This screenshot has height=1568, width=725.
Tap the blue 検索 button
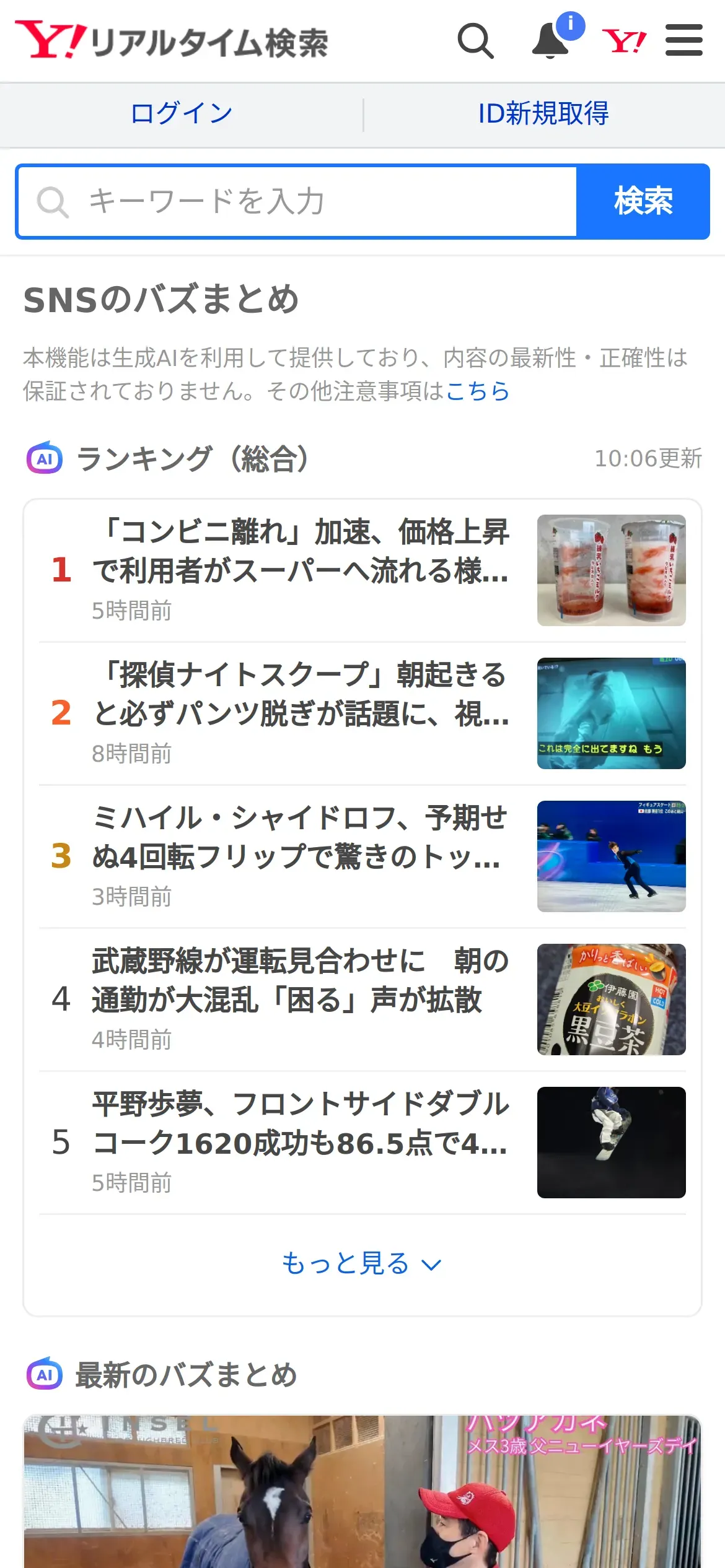pyautogui.click(x=643, y=202)
